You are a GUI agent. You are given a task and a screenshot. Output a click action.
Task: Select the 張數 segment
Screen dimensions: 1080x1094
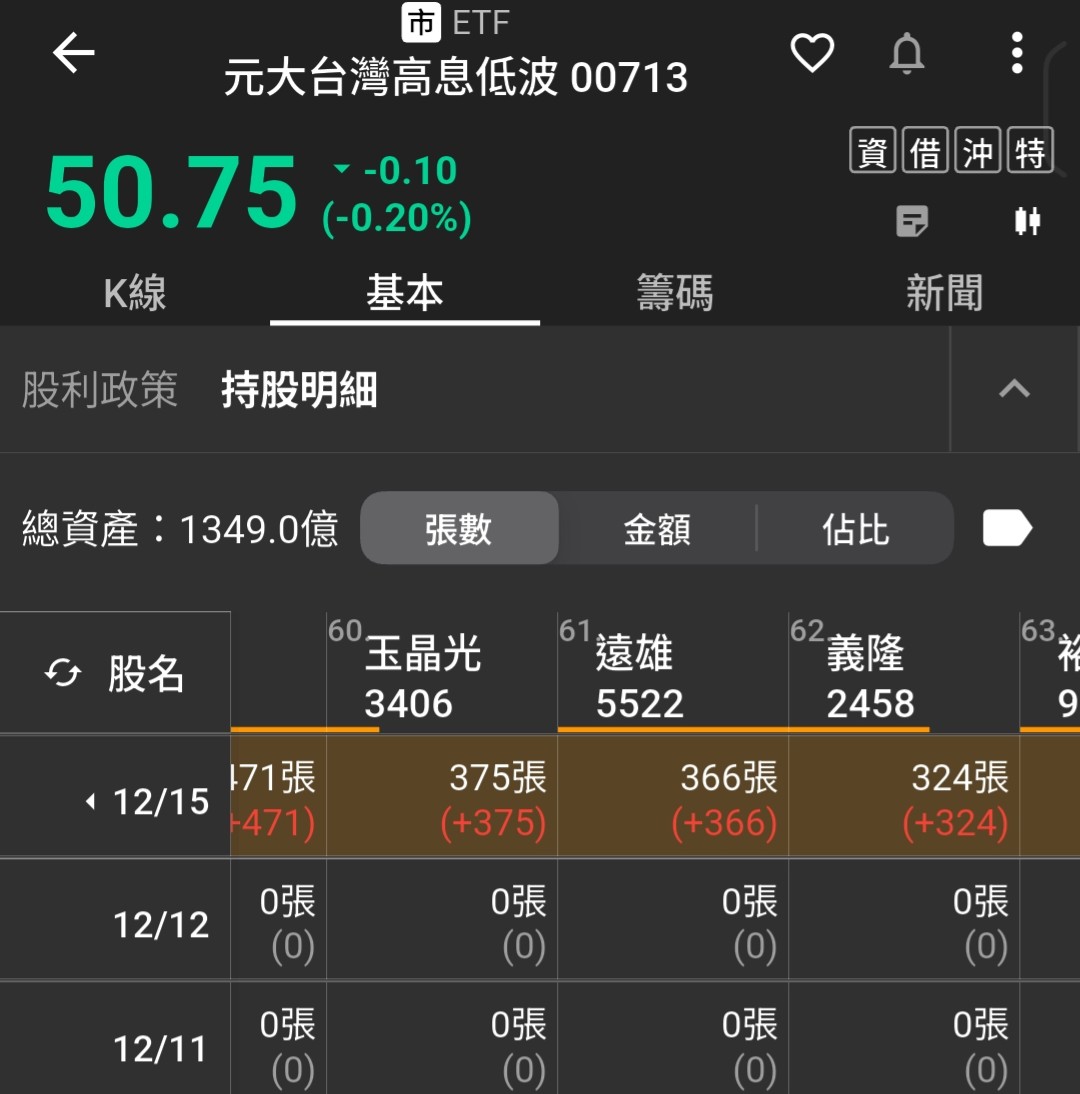coord(459,529)
